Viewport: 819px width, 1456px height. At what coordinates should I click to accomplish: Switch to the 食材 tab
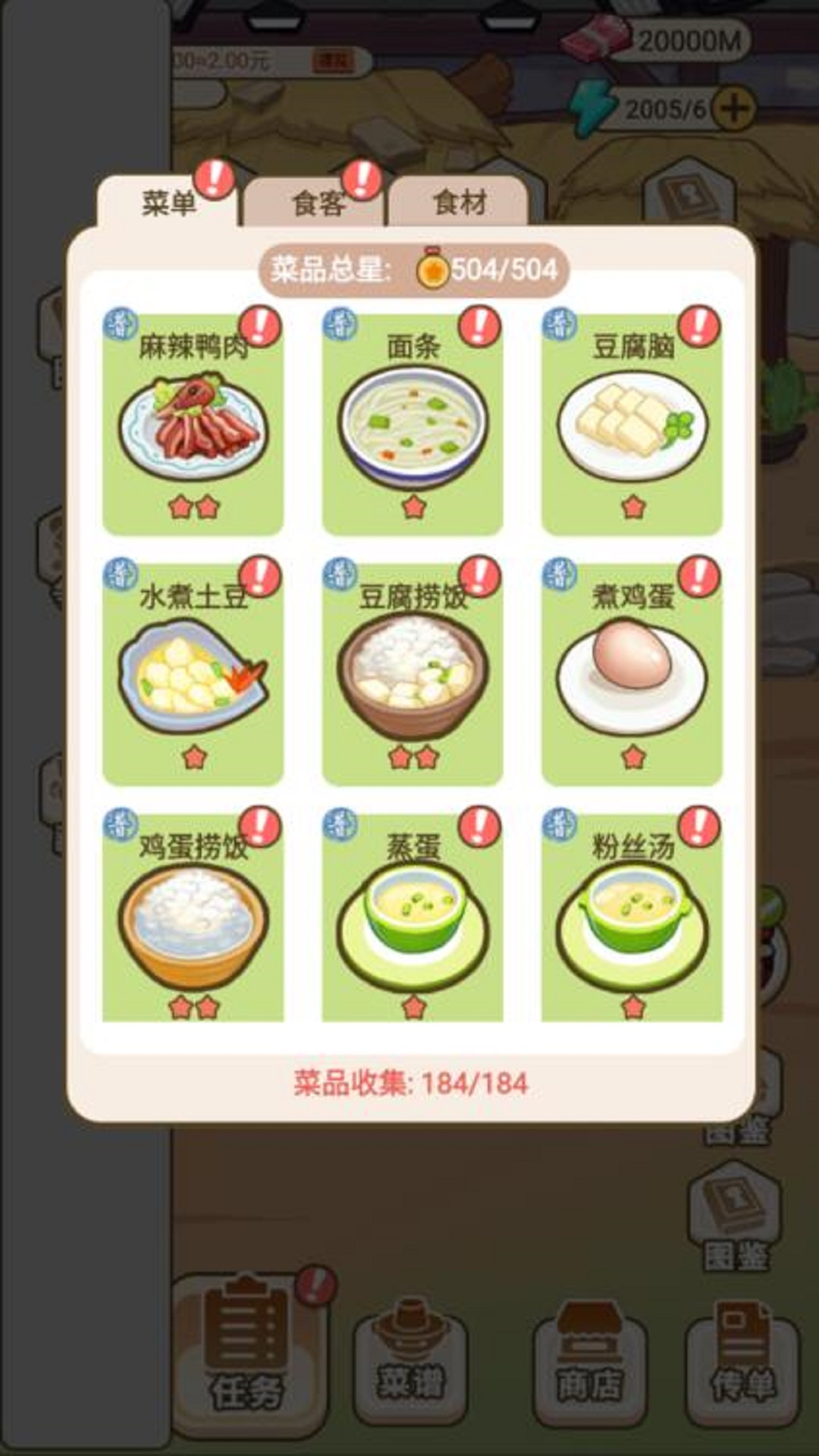pos(459,202)
